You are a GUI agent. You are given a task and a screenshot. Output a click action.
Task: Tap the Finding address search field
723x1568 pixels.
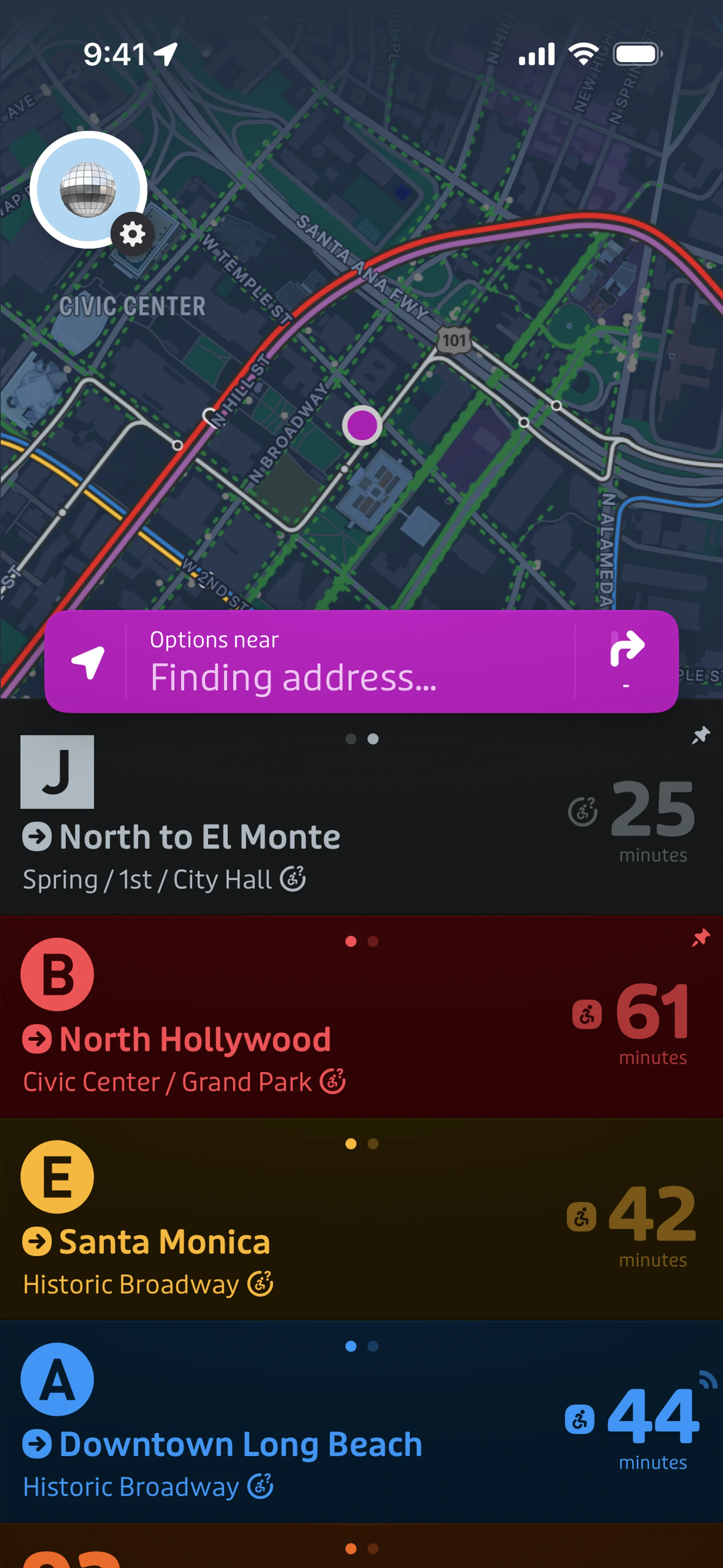click(x=350, y=662)
